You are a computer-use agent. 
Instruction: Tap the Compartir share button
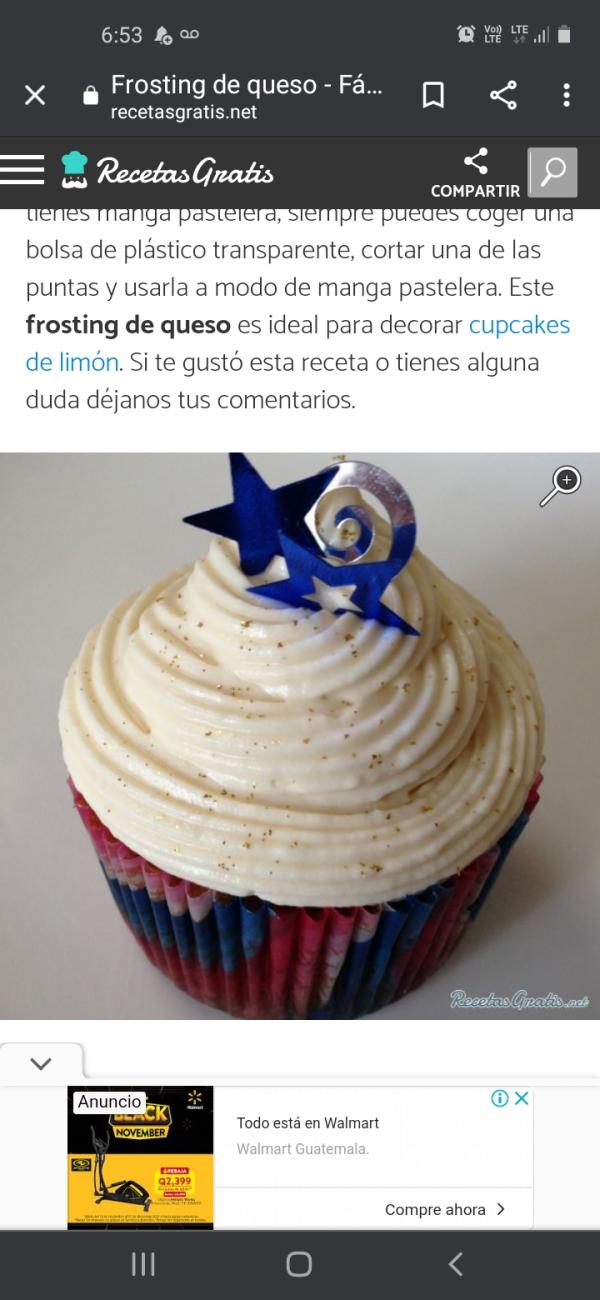tap(475, 172)
